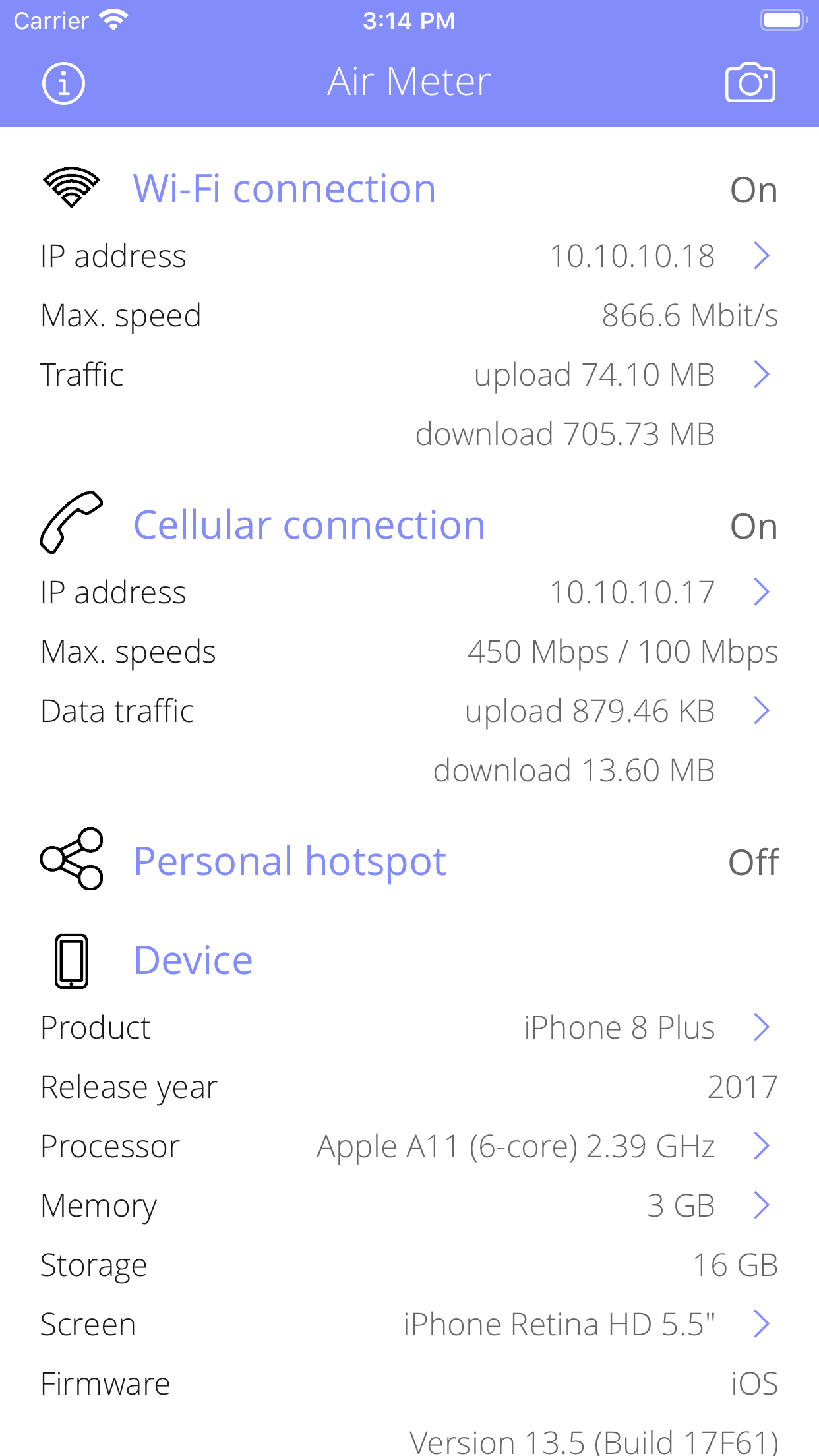Select the Wi-Fi signal icon

(71, 187)
